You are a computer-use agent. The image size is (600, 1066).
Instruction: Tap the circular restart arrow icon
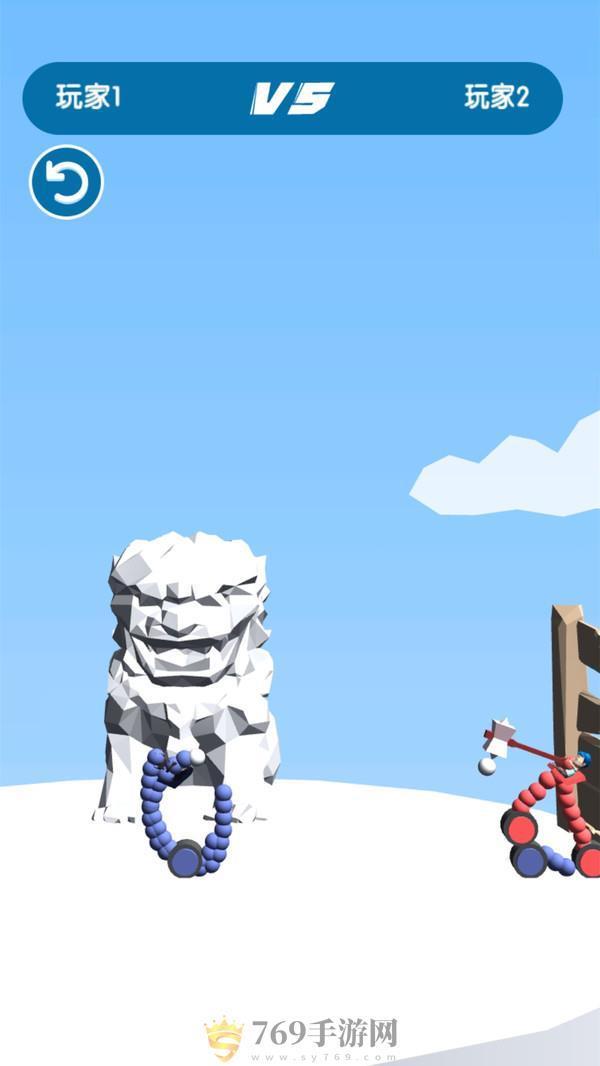click(66, 183)
